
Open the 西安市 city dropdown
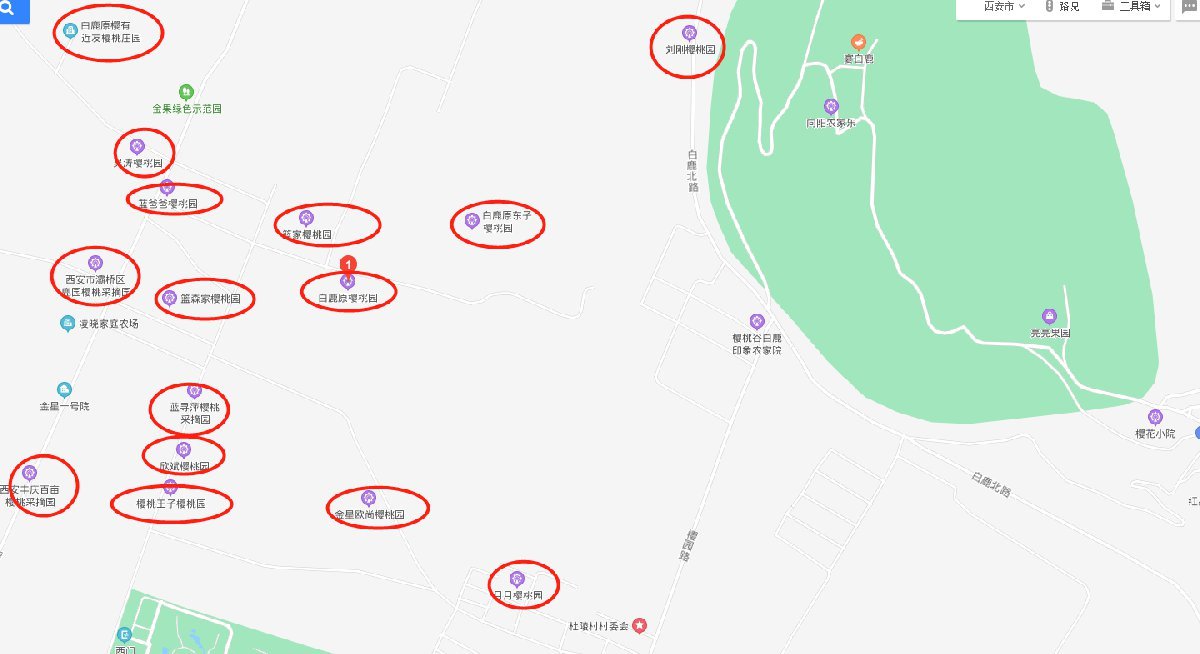click(1001, 6)
